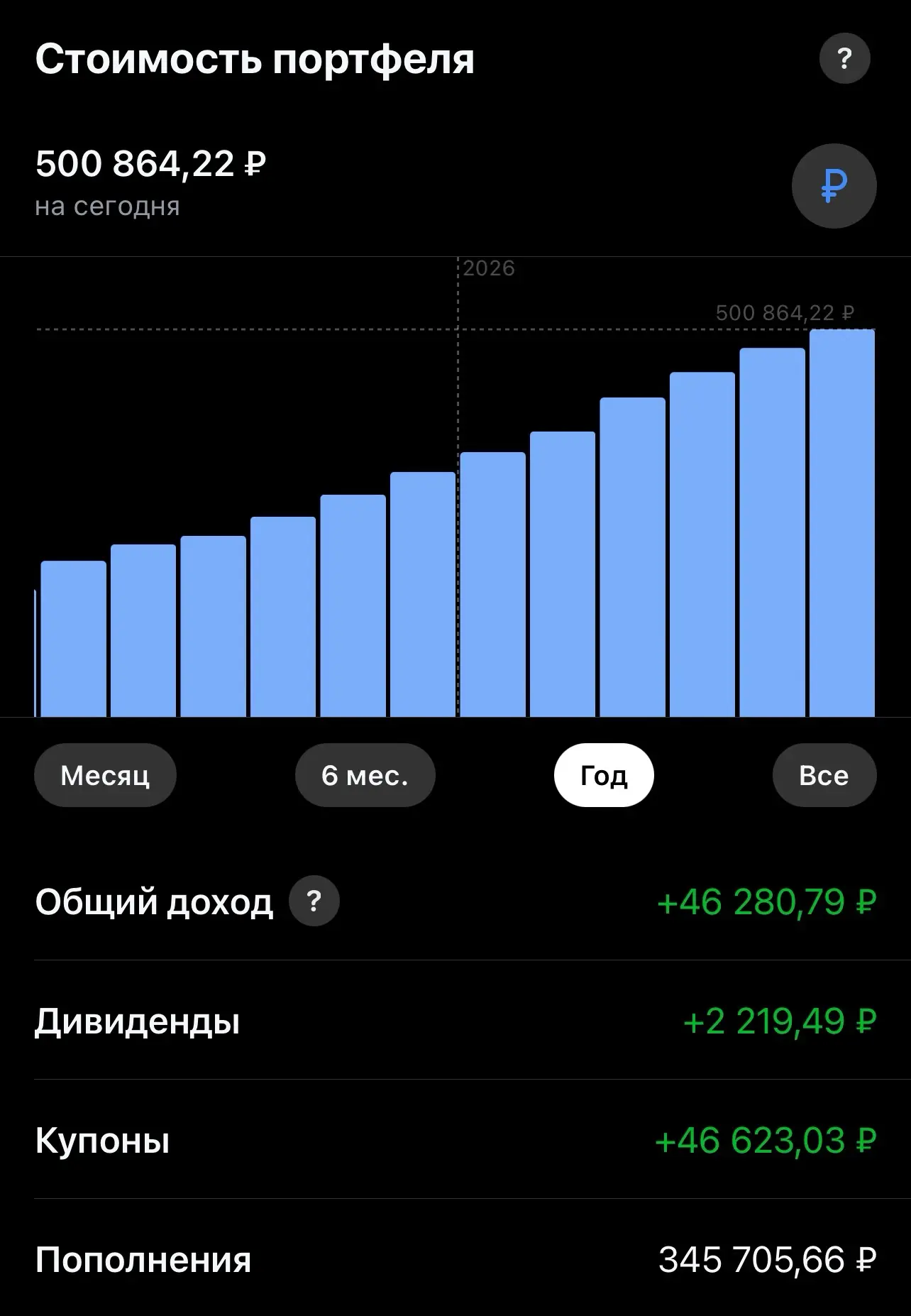Open the question mark next to Общий доход
This screenshot has width=911, height=1316.
(314, 901)
